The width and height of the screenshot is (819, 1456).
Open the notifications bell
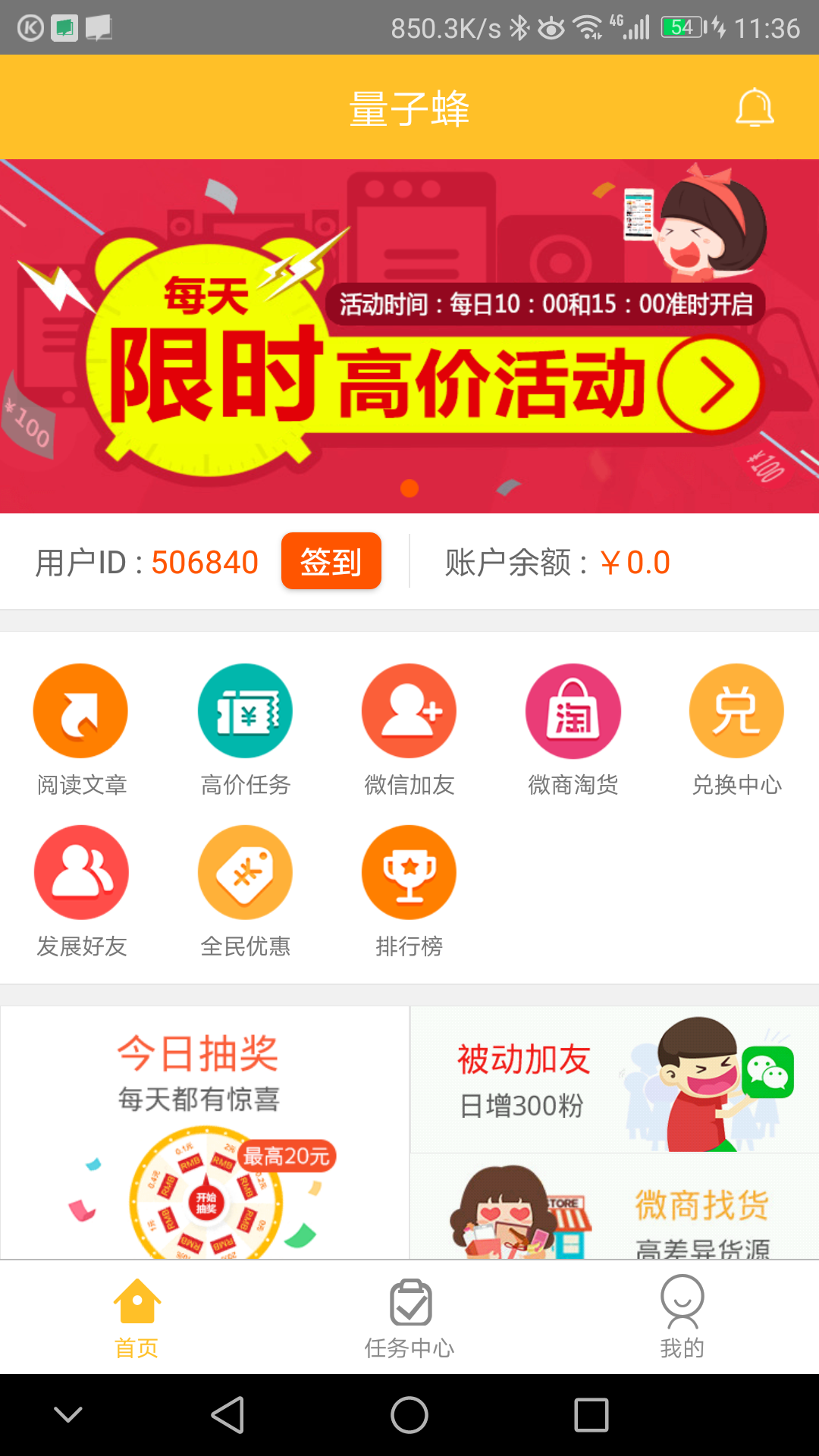tap(755, 108)
